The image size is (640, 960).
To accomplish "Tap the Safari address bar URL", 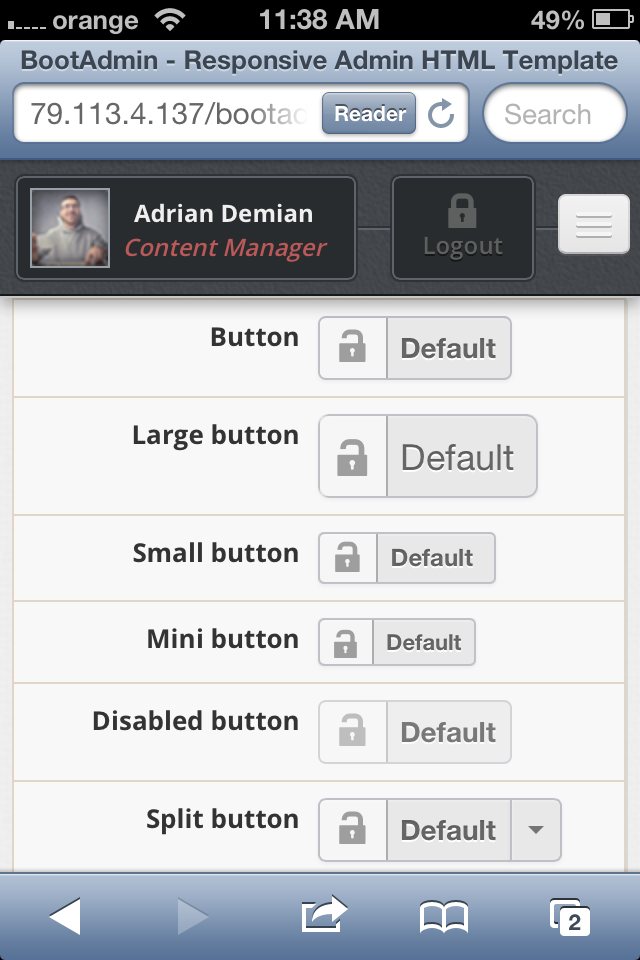I will (165, 114).
